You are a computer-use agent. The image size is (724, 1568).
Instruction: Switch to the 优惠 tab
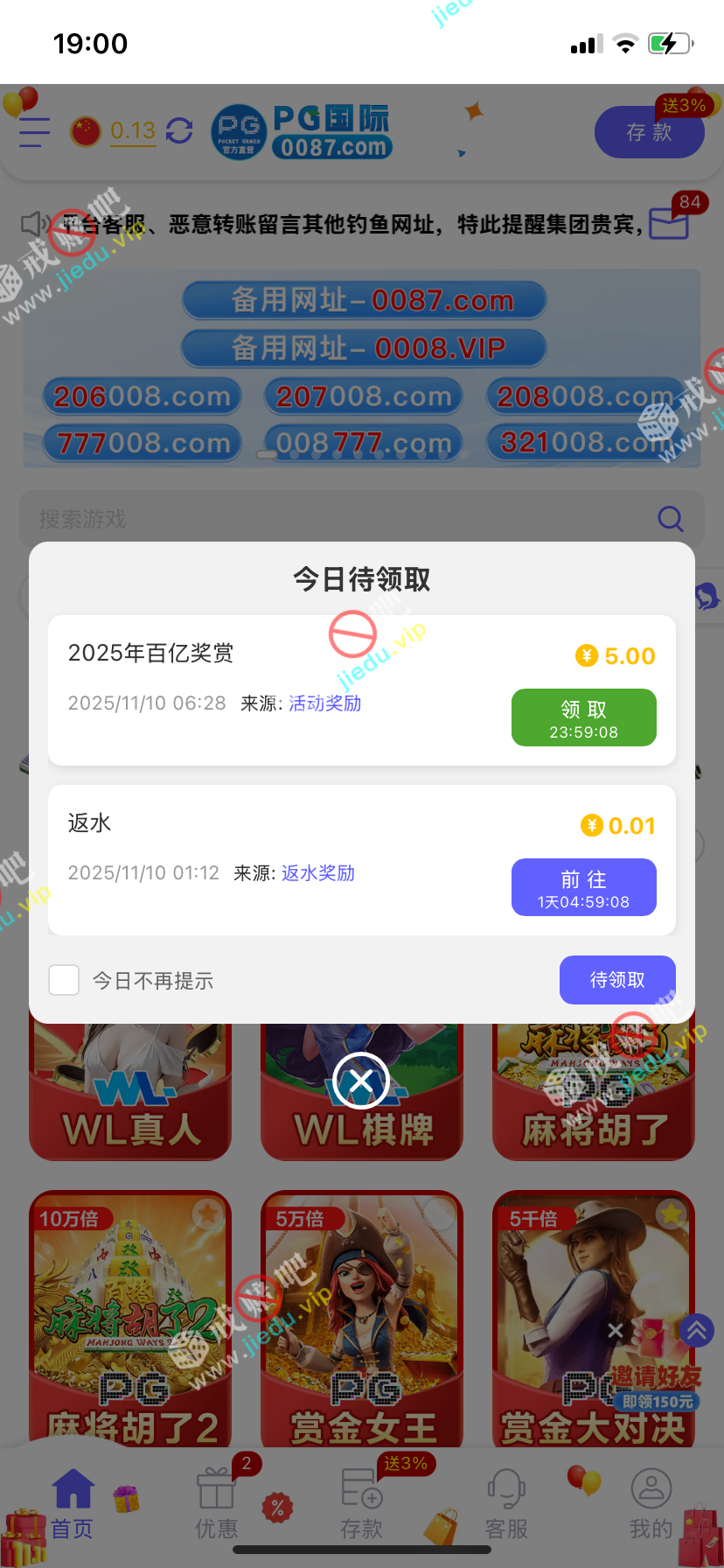pyautogui.click(x=217, y=1503)
